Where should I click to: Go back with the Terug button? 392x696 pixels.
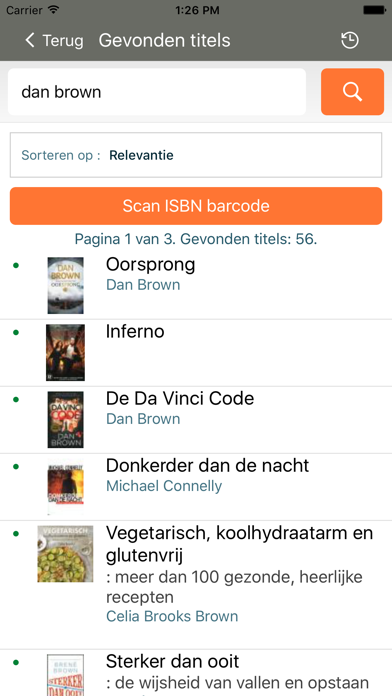[x=54, y=40]
